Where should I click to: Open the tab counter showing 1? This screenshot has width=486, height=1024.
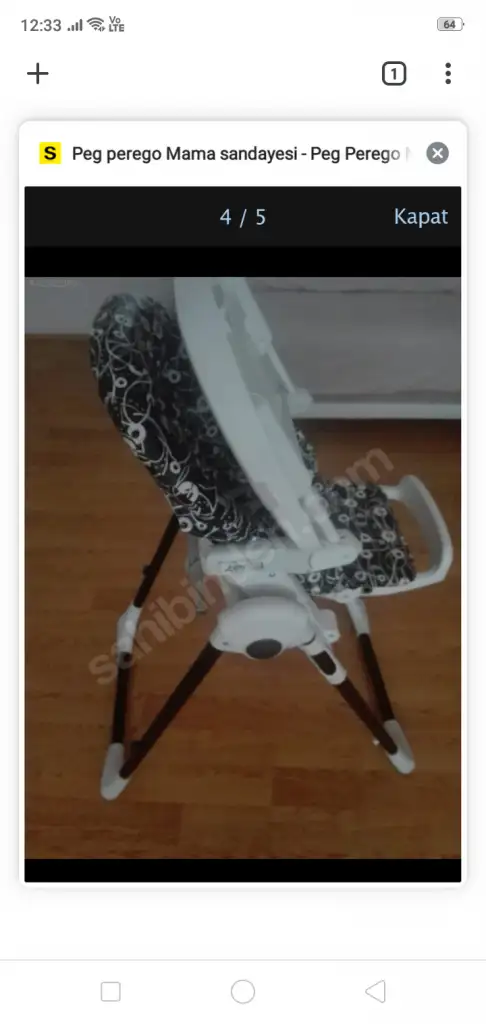pos(393,74)
